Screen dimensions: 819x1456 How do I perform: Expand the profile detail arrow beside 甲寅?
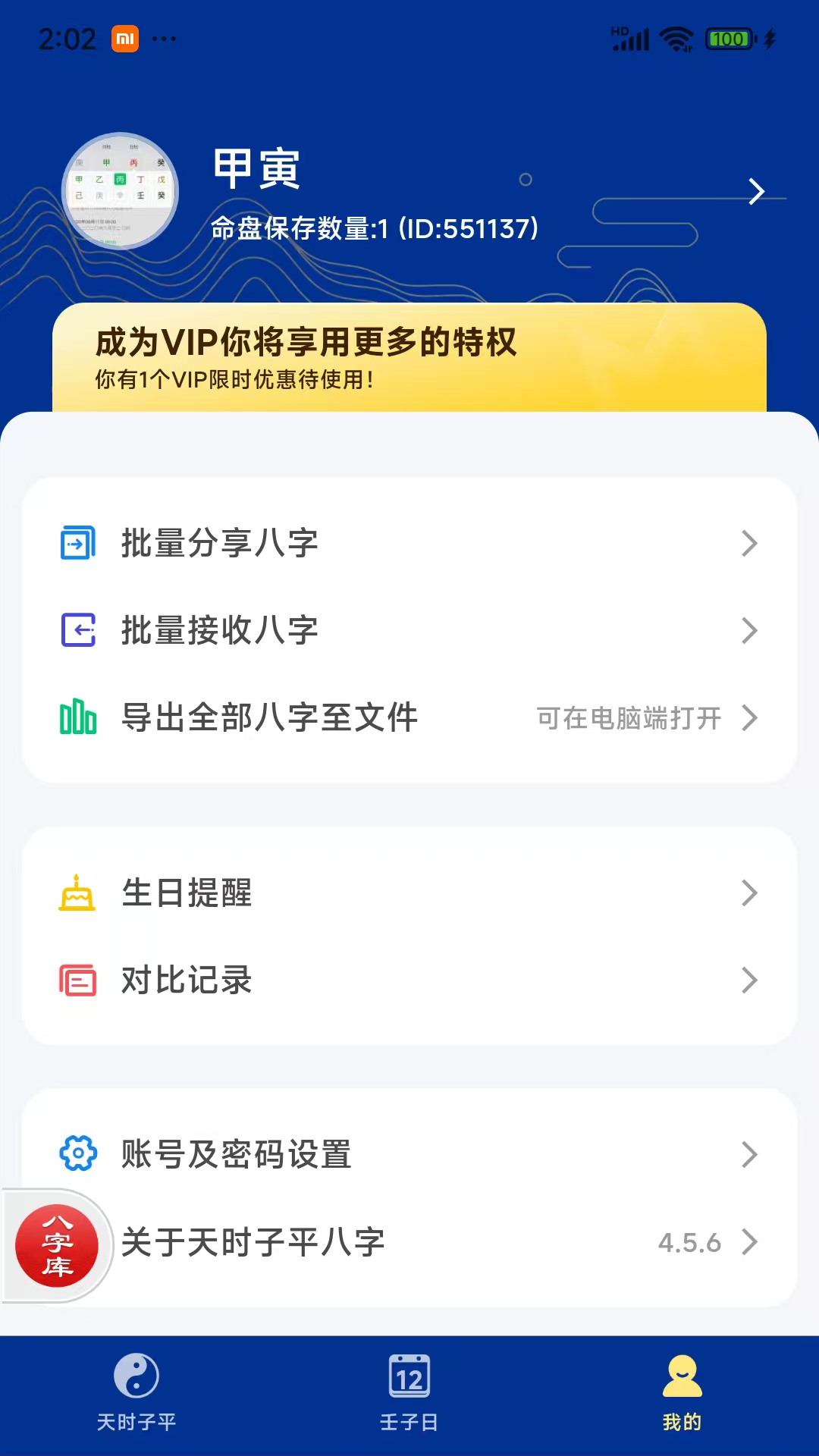point(755,193)
